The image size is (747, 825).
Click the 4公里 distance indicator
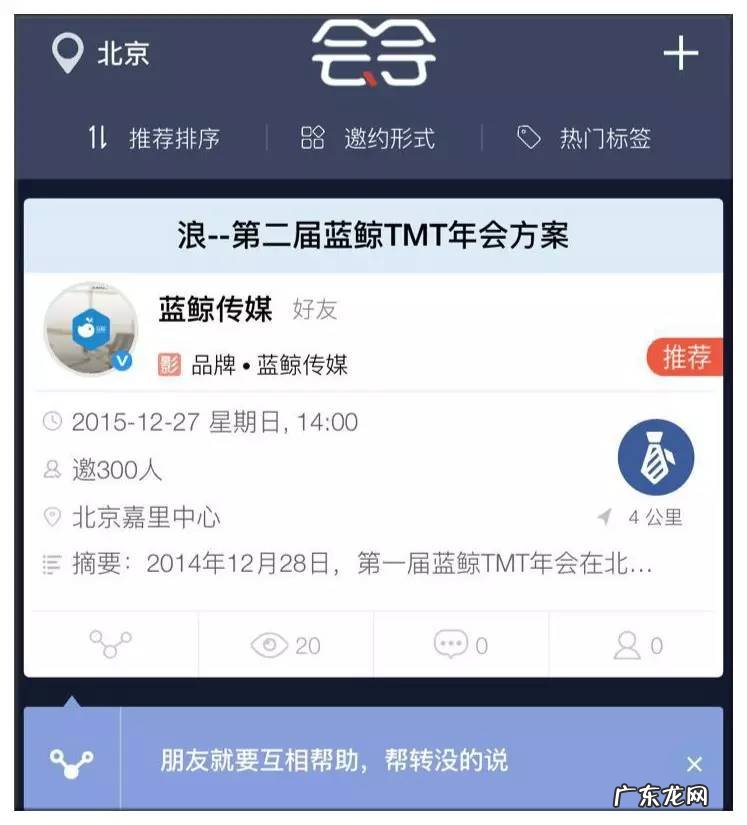[653, 517]
